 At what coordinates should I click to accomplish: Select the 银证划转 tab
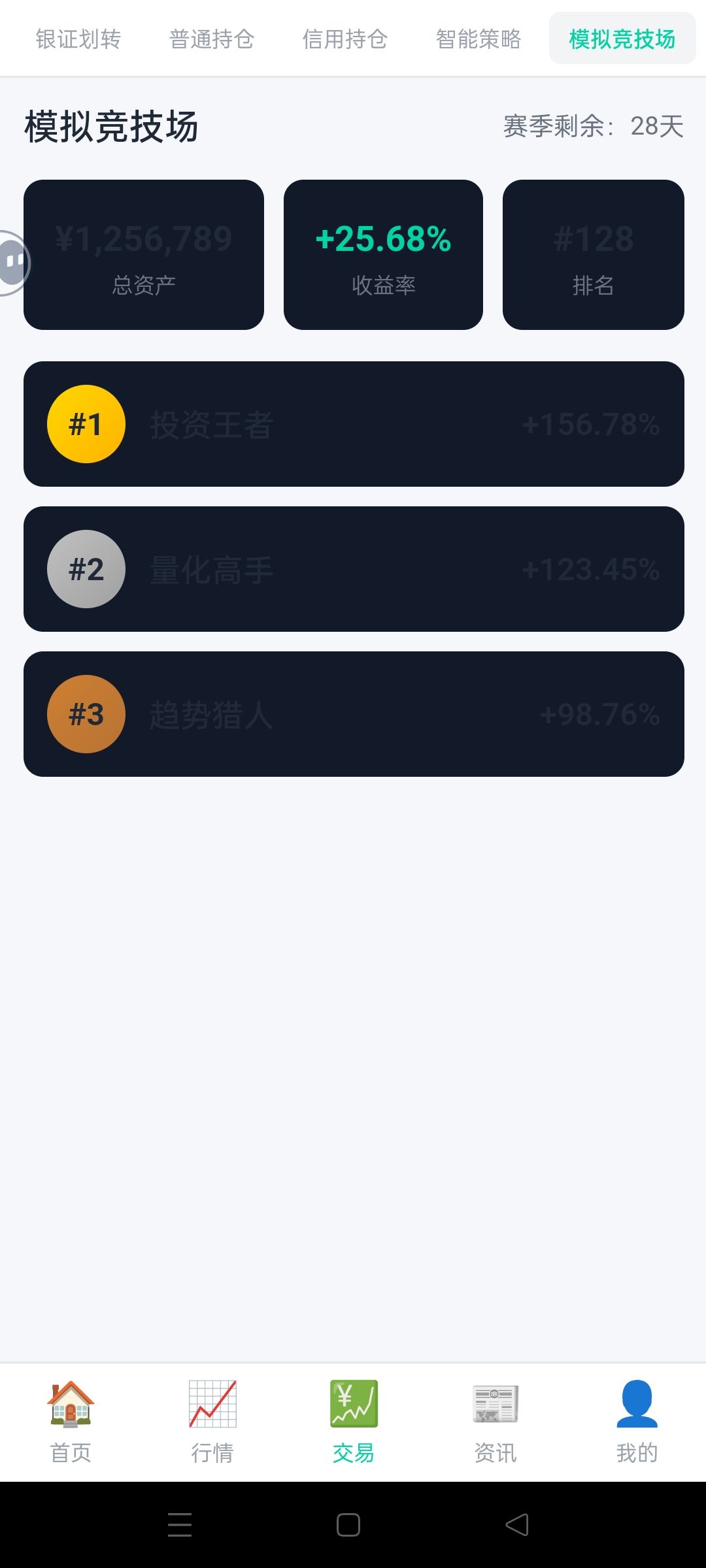click(x=77, y=39)
